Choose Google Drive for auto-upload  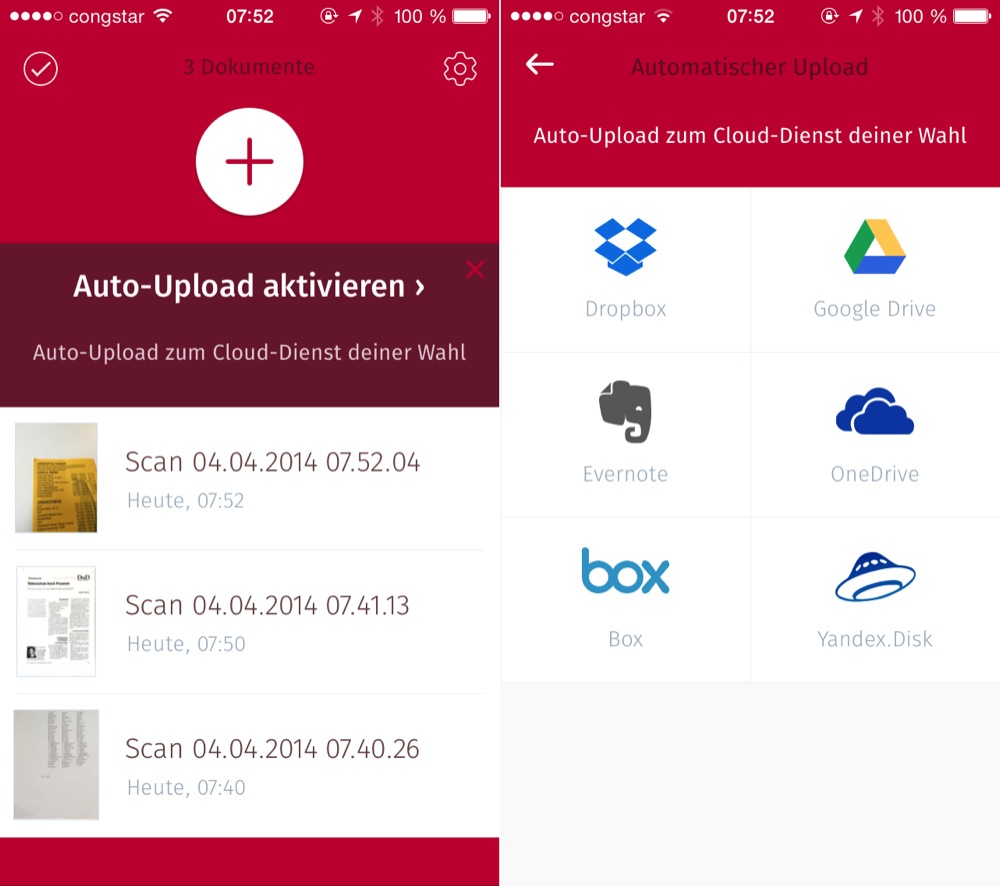[x=874, y=269]
